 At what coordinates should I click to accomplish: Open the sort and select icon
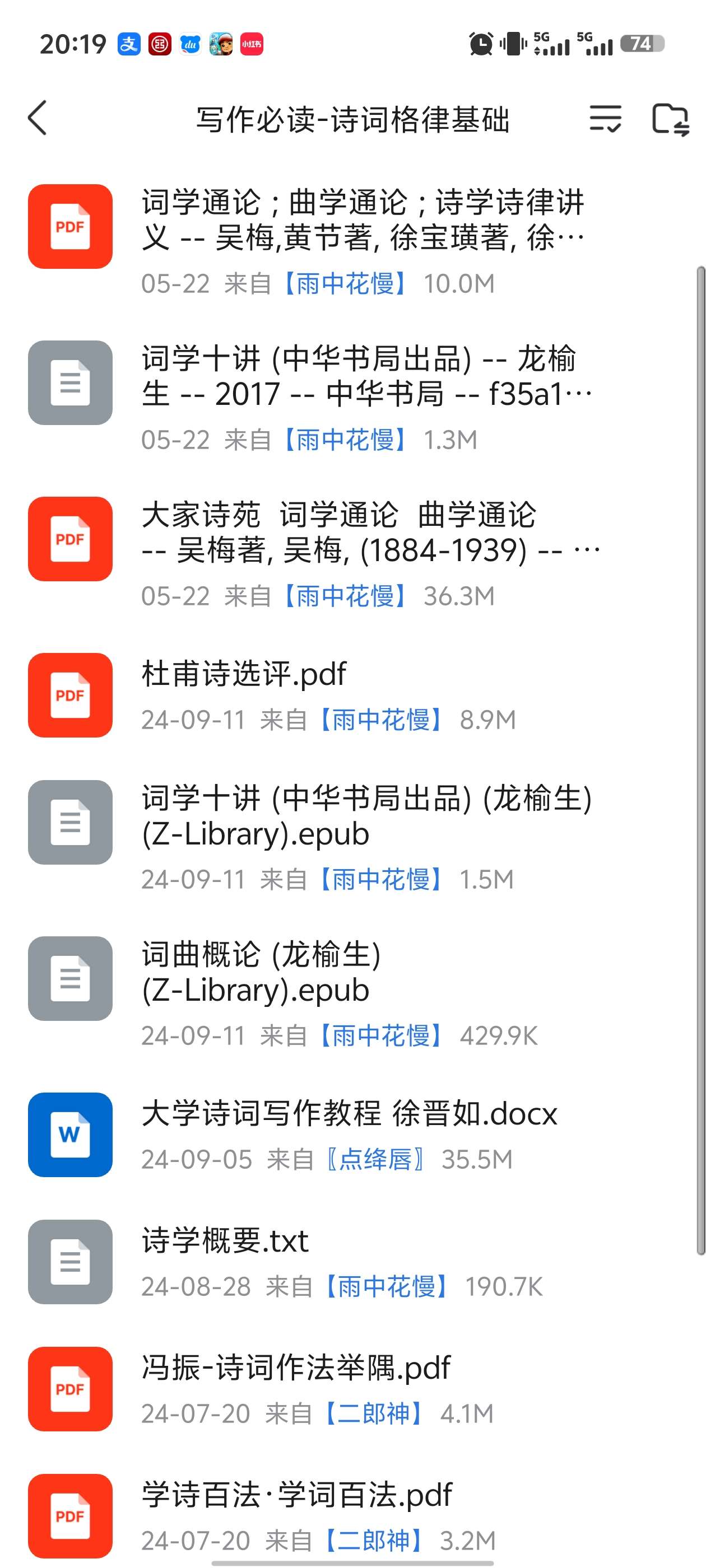coord(605,118)
